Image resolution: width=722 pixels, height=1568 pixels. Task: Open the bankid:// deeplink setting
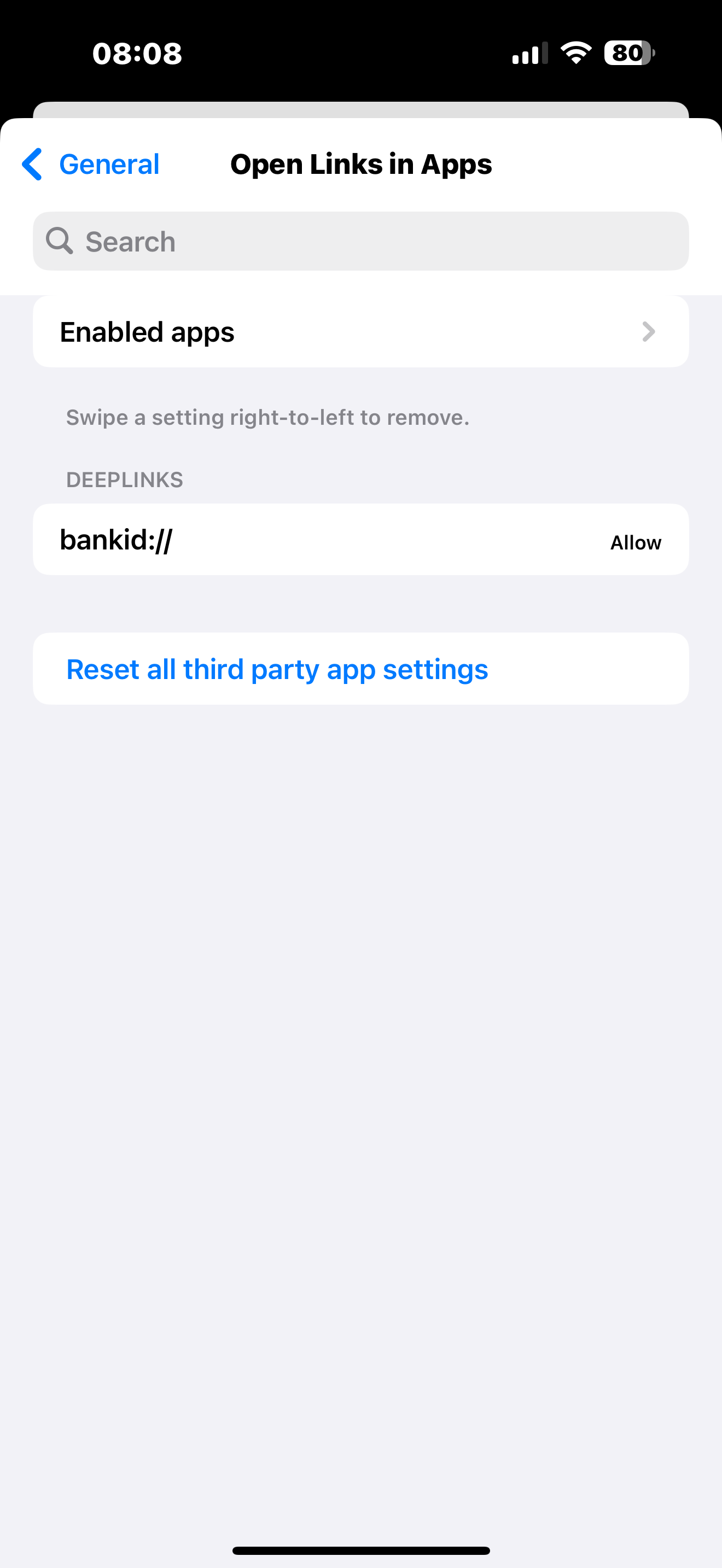360,540
